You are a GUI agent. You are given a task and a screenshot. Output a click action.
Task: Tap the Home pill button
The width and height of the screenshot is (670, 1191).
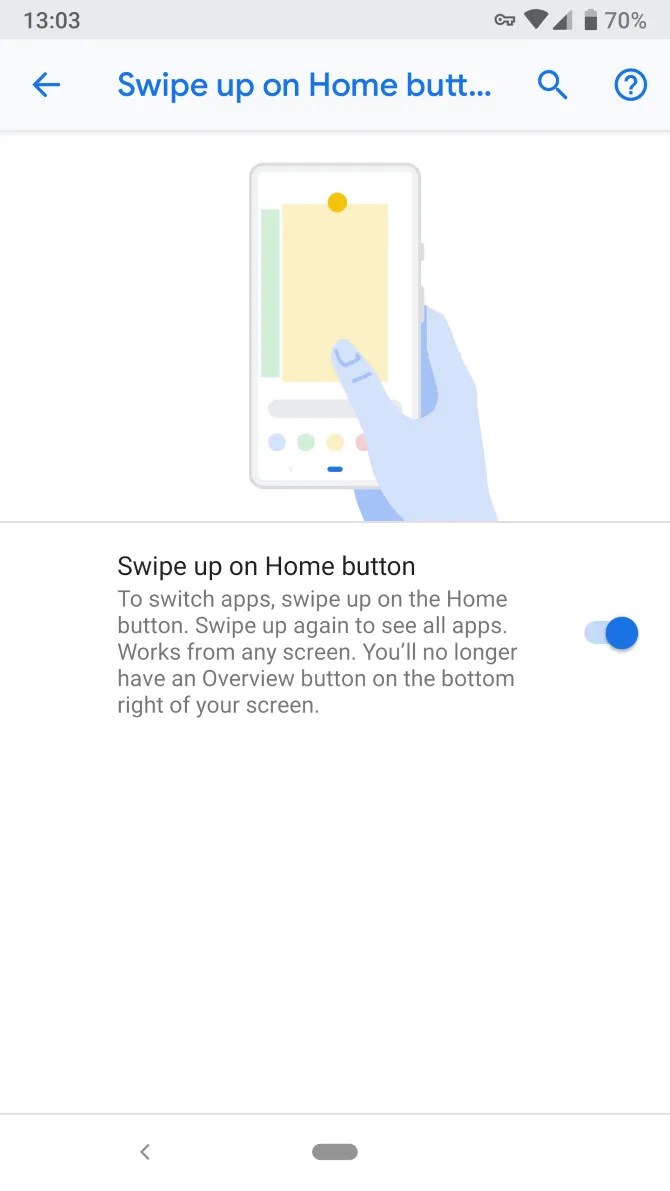pyautogui.click(x=335, y=1152)
